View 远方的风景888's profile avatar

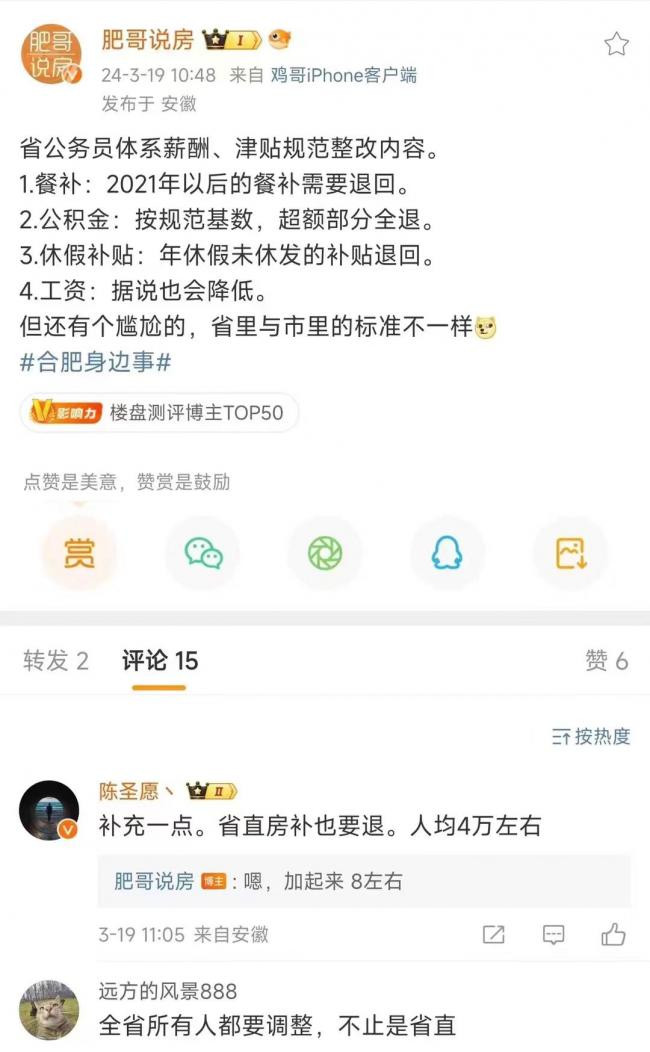[49, 1010]
